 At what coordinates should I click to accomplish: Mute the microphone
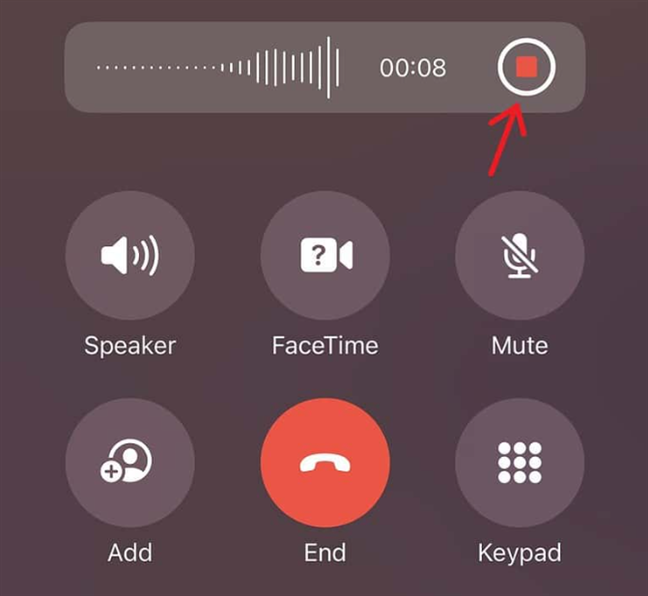tap(520, 256)
